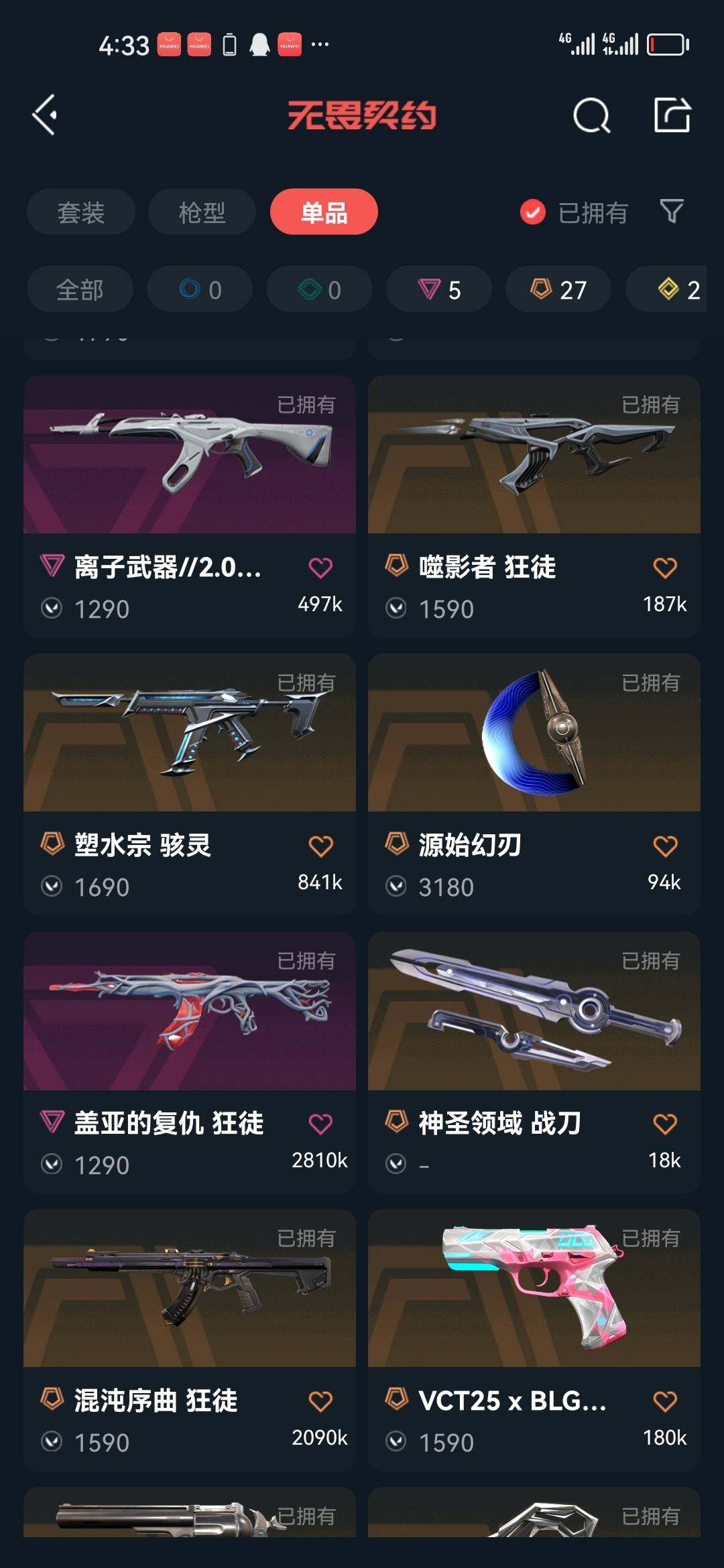Select the 全部 filter chip

(x=78, y=289)
